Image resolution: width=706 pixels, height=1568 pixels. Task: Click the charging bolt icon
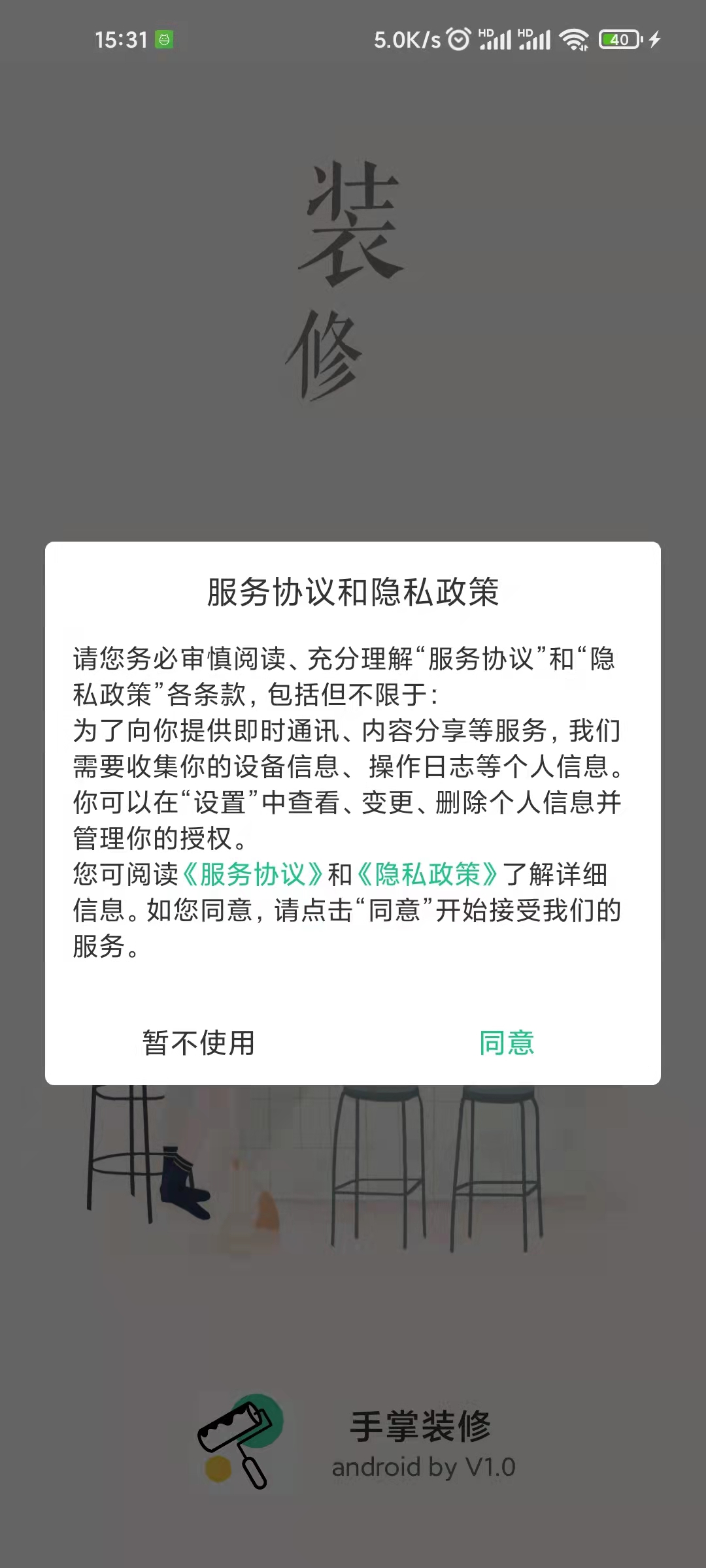[655, 39]
